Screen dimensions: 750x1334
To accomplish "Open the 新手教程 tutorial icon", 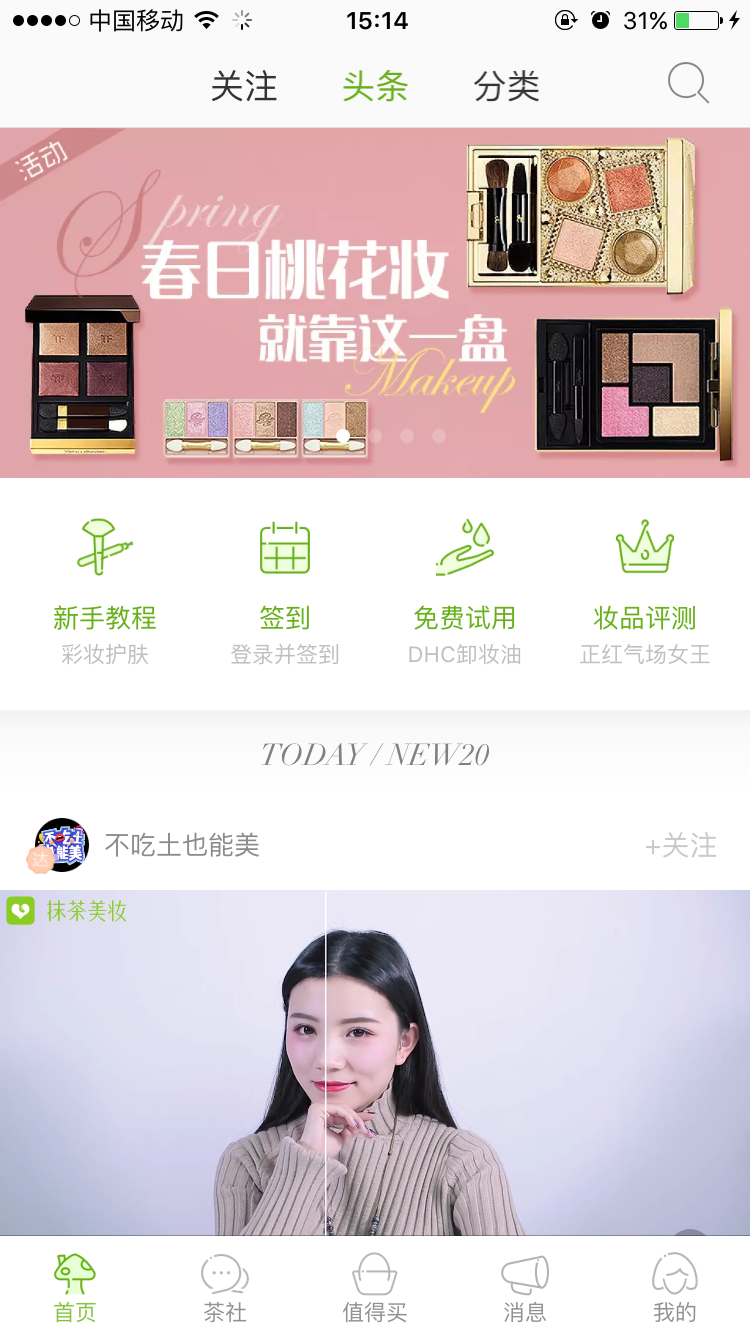I will click(x=104, y=545).
